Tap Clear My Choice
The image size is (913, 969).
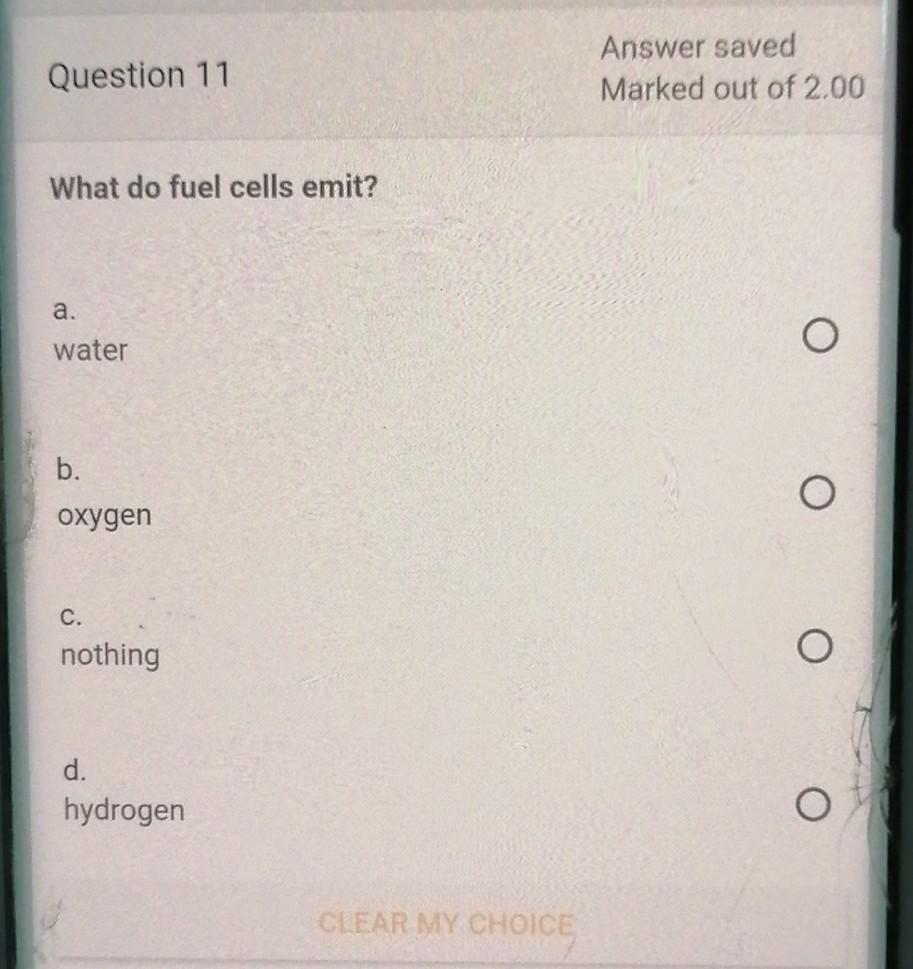(446, 923)
